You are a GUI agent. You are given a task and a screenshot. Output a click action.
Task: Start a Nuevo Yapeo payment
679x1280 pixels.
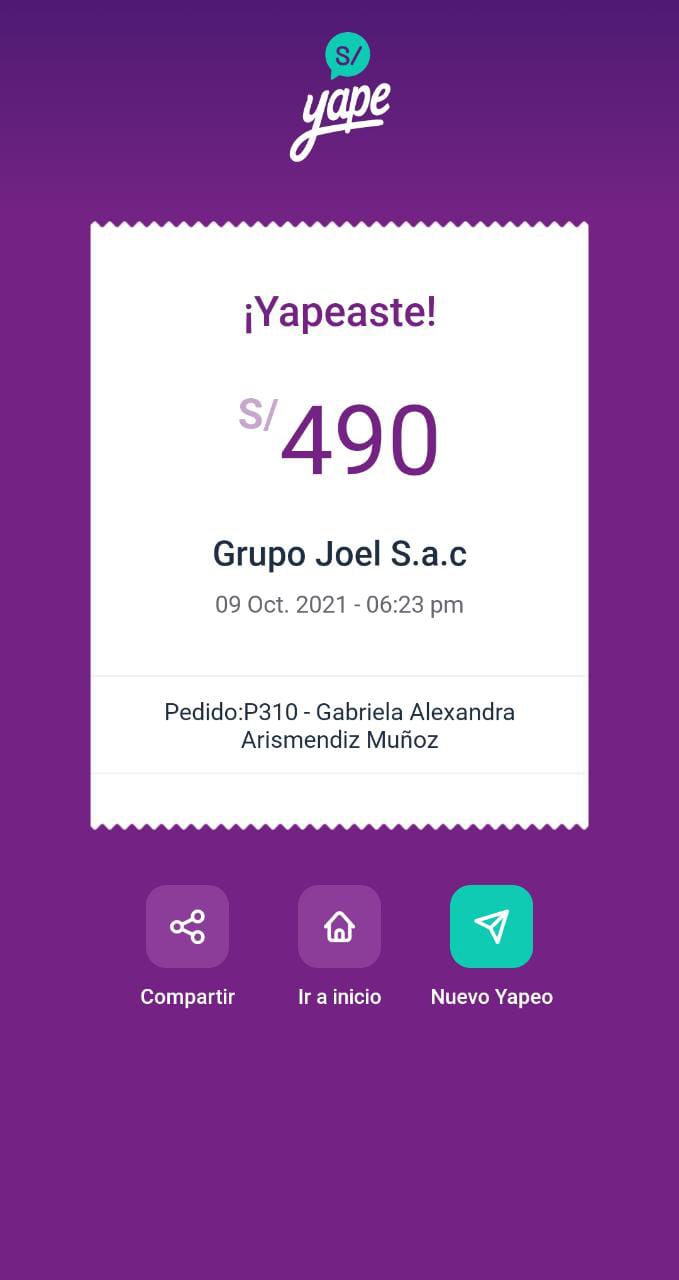[491, 926]
